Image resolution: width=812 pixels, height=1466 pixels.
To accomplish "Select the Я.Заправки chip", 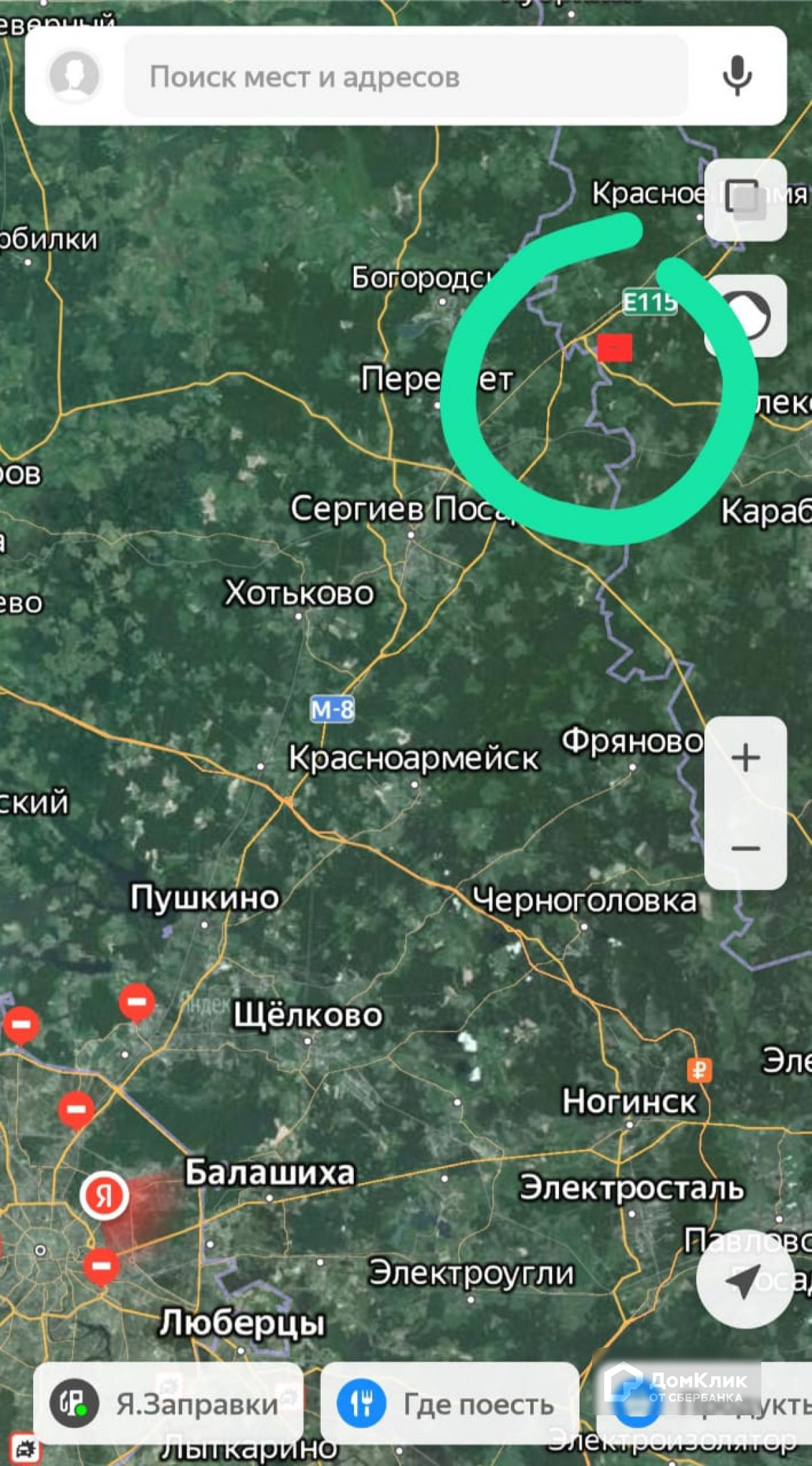I will [168, 1403].
